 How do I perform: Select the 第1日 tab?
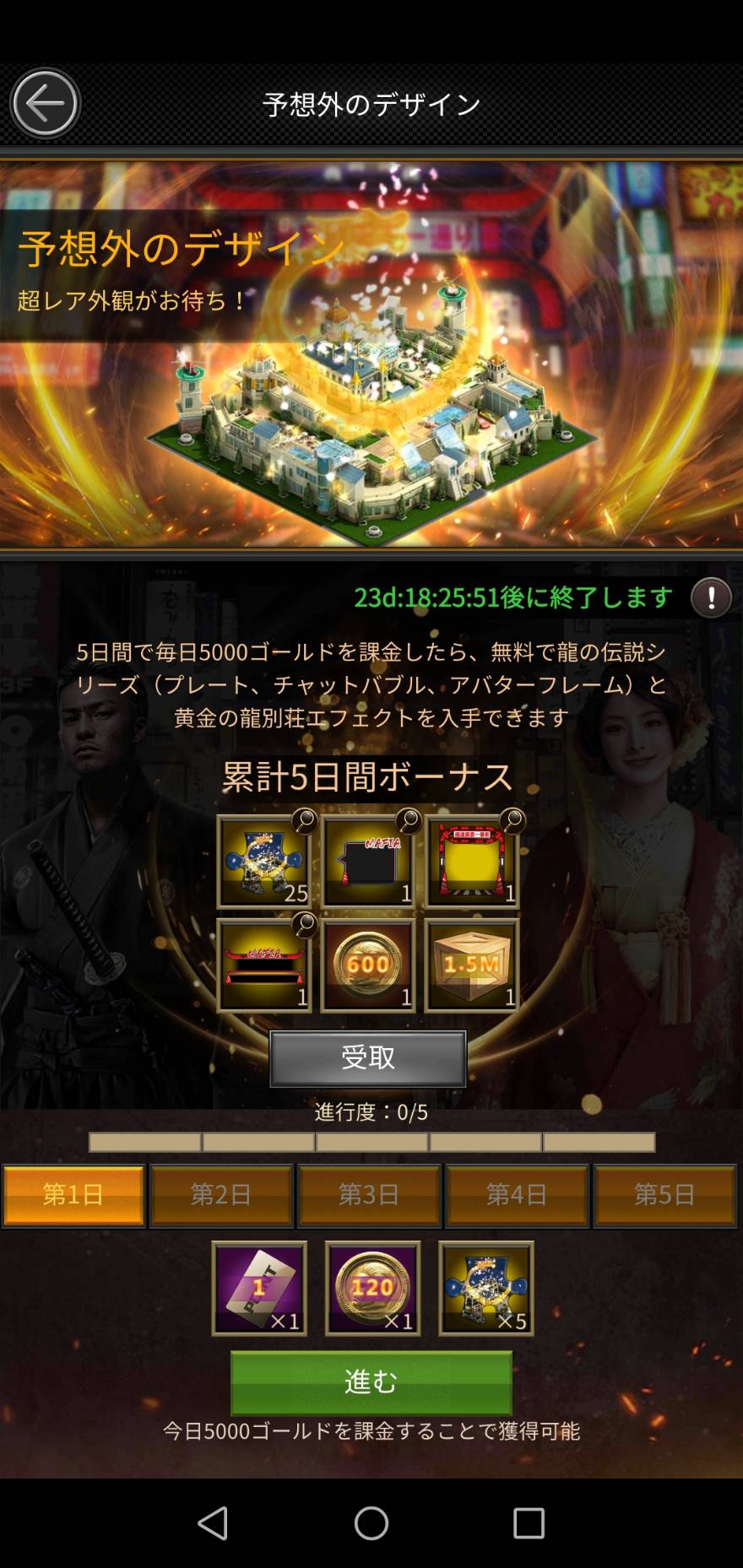(x=73, y=1195)
